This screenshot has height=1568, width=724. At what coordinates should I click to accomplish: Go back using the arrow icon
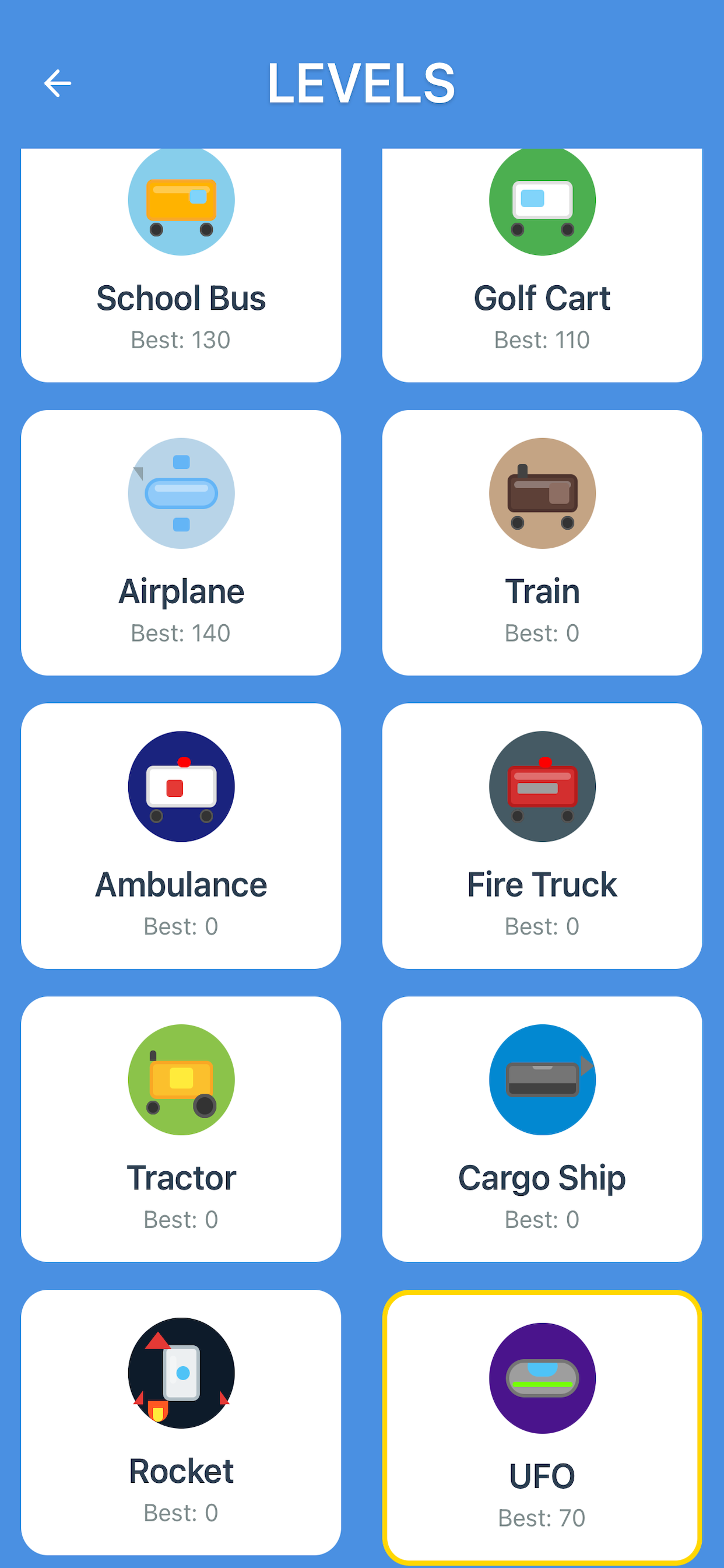pos(58,83)
